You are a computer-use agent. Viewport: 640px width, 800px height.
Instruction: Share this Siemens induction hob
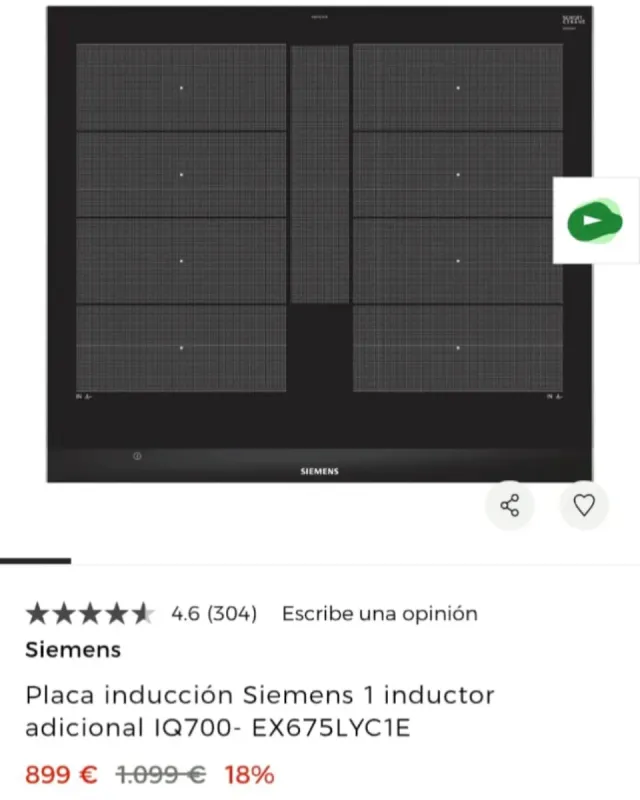[510, 505]
